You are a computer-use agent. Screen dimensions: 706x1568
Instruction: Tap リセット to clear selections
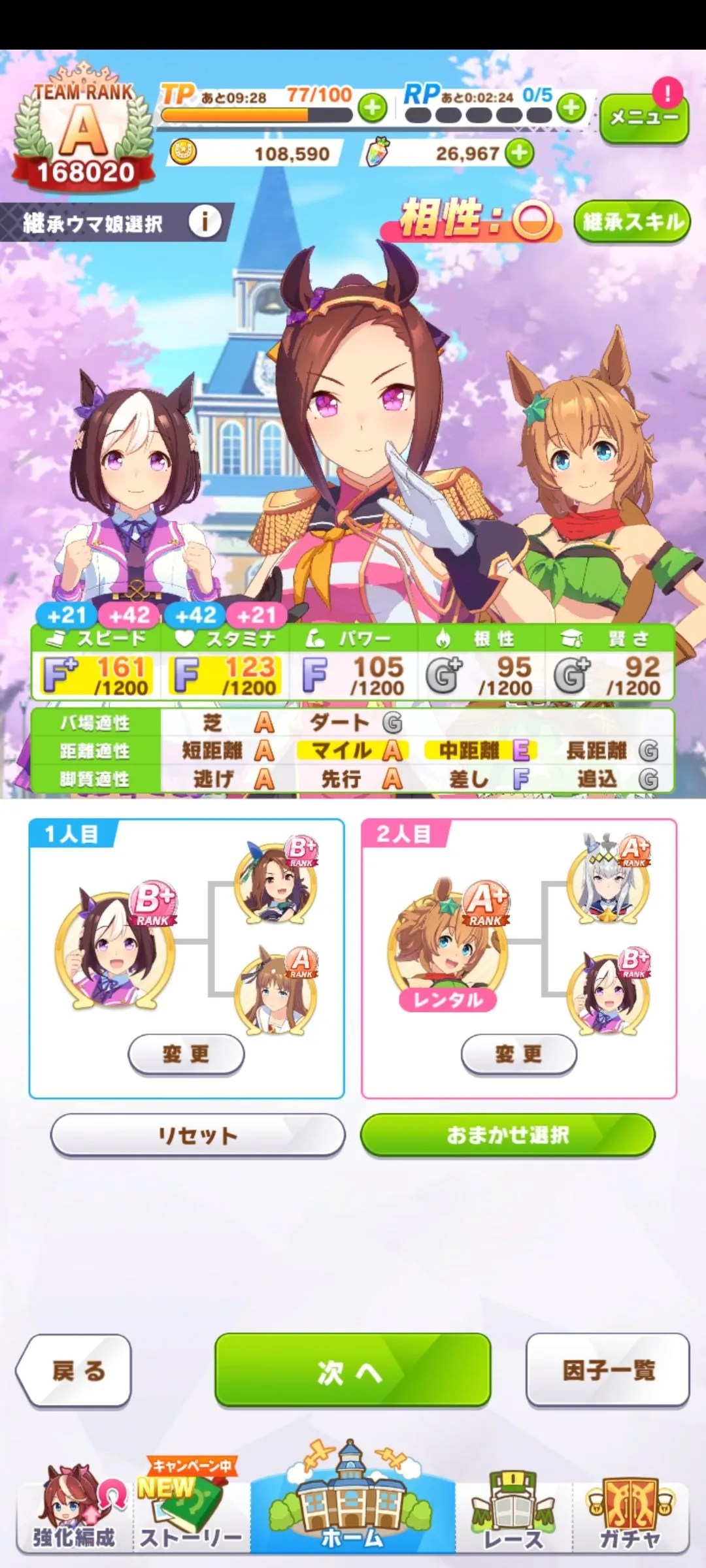(197, 1135)
